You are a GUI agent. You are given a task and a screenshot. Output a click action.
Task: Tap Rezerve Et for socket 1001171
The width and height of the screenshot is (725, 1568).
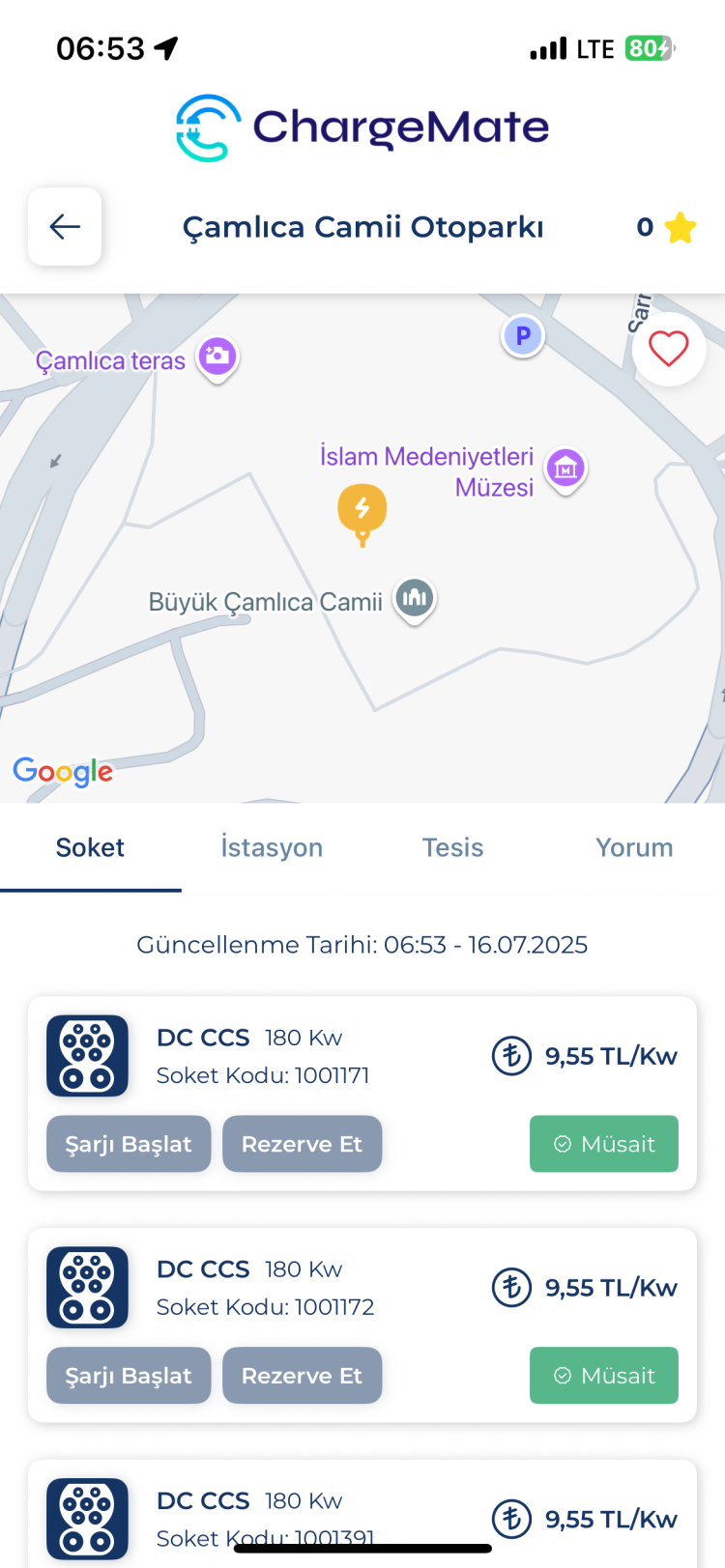coord(302,1144)
